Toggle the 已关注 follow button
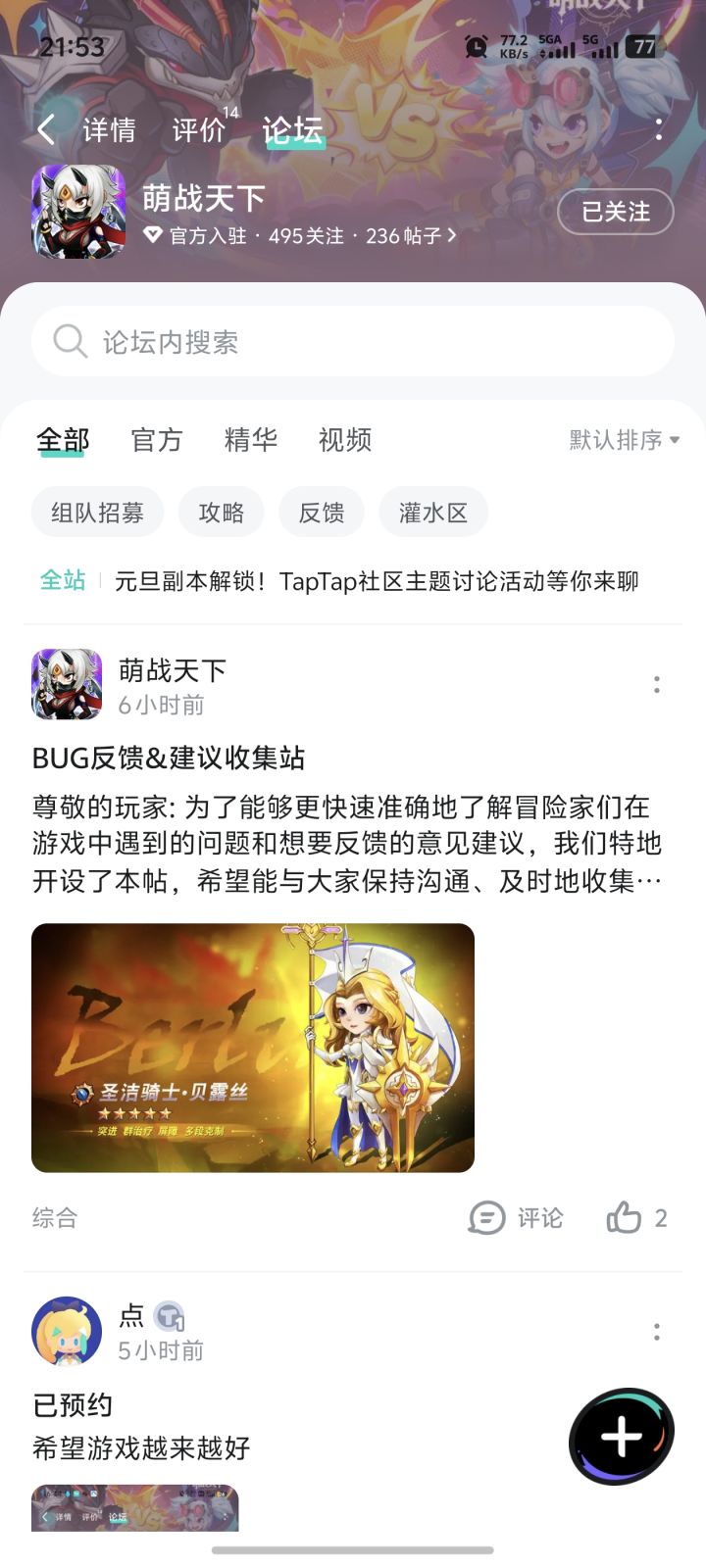This screenshot has height=1568, width=706. tap(615, 212)
